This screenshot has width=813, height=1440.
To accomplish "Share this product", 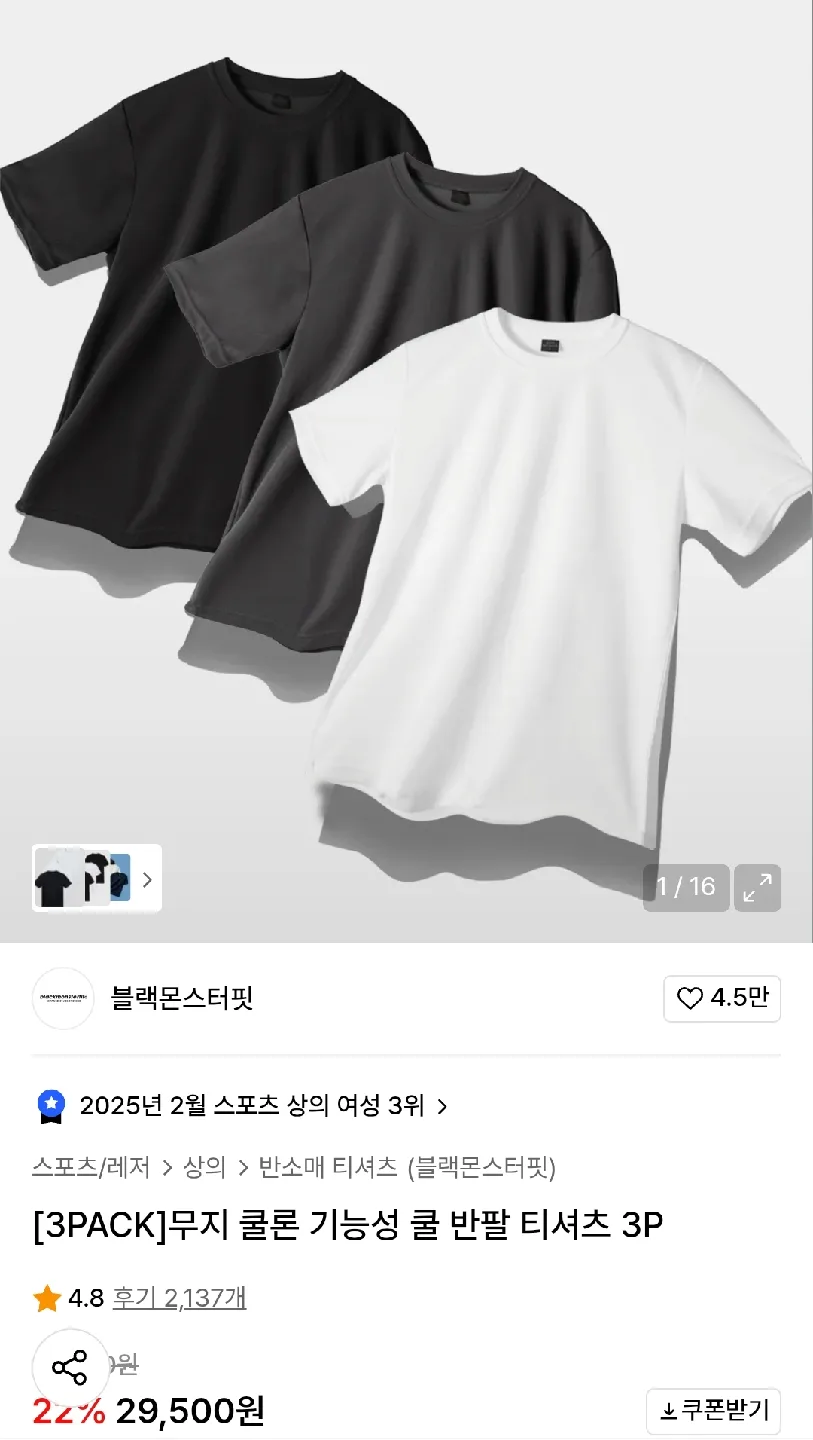I will 70,1367.
